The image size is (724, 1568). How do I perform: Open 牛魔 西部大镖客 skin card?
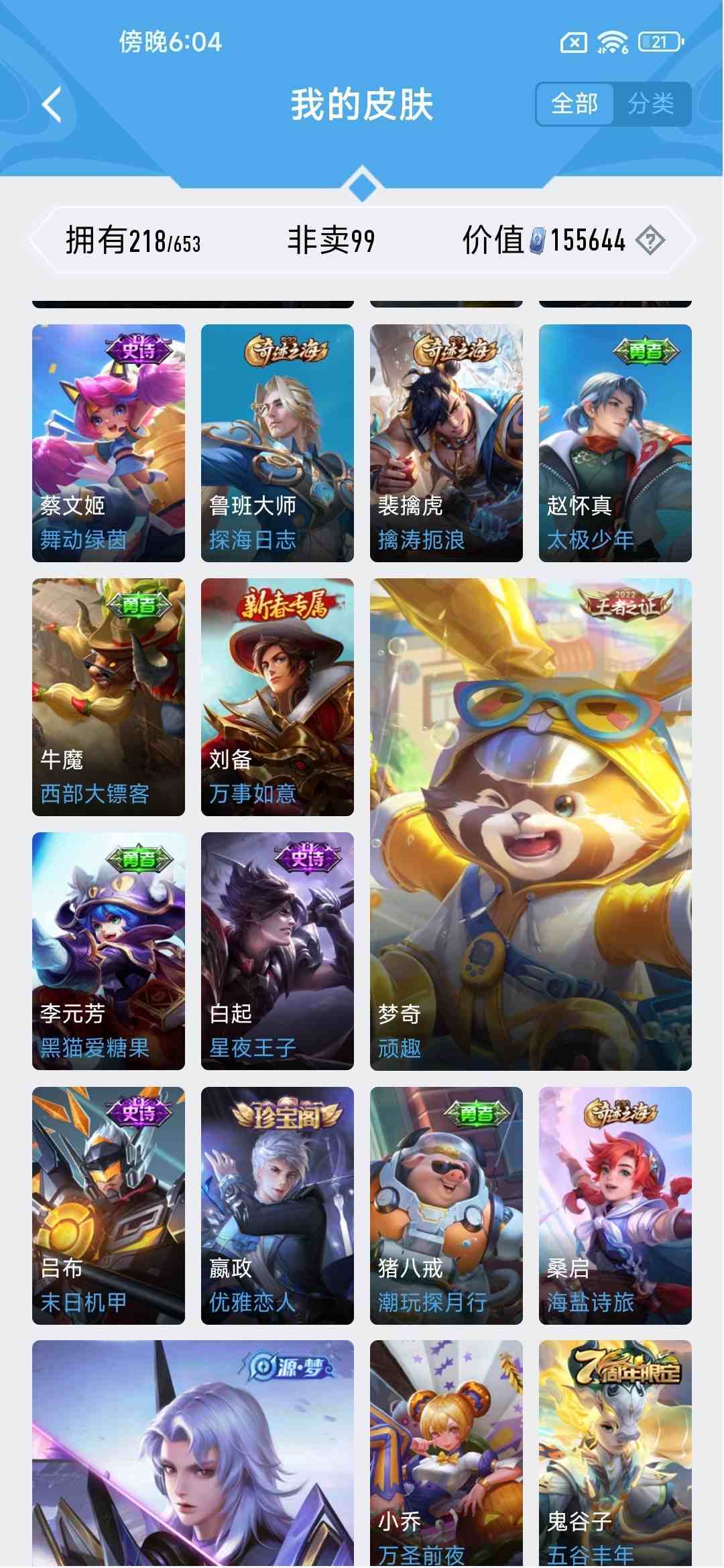tap(109, 697)
